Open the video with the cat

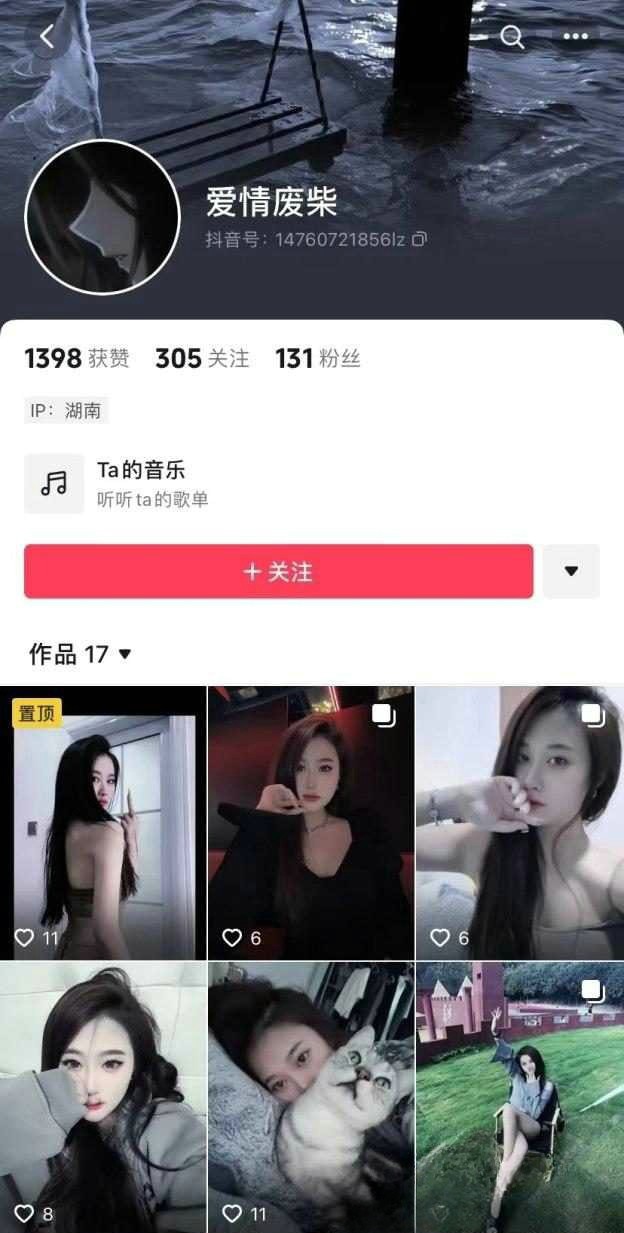310,1097
